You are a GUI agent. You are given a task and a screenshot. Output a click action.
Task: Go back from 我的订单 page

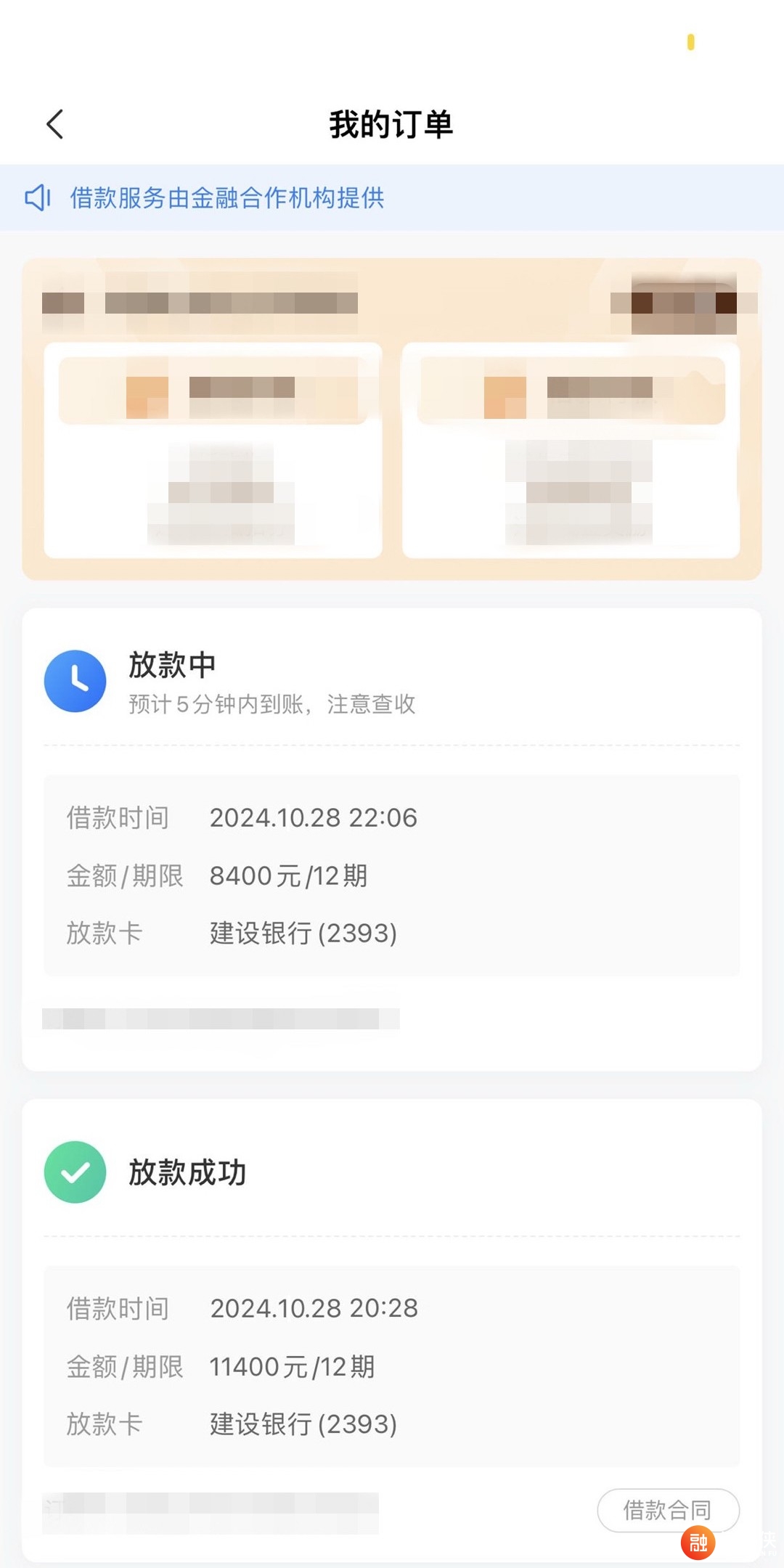coord(55,124)
